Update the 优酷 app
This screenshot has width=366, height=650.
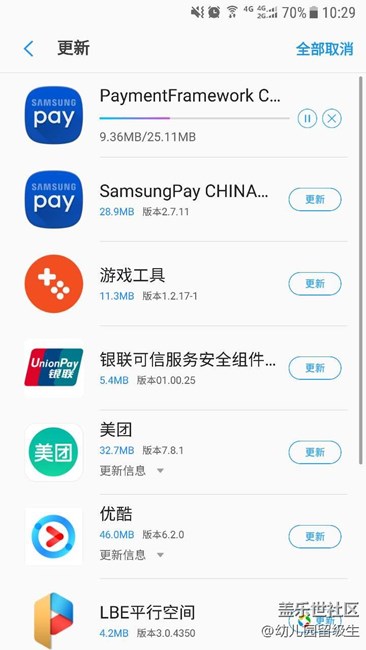click(x=315, y=536)
